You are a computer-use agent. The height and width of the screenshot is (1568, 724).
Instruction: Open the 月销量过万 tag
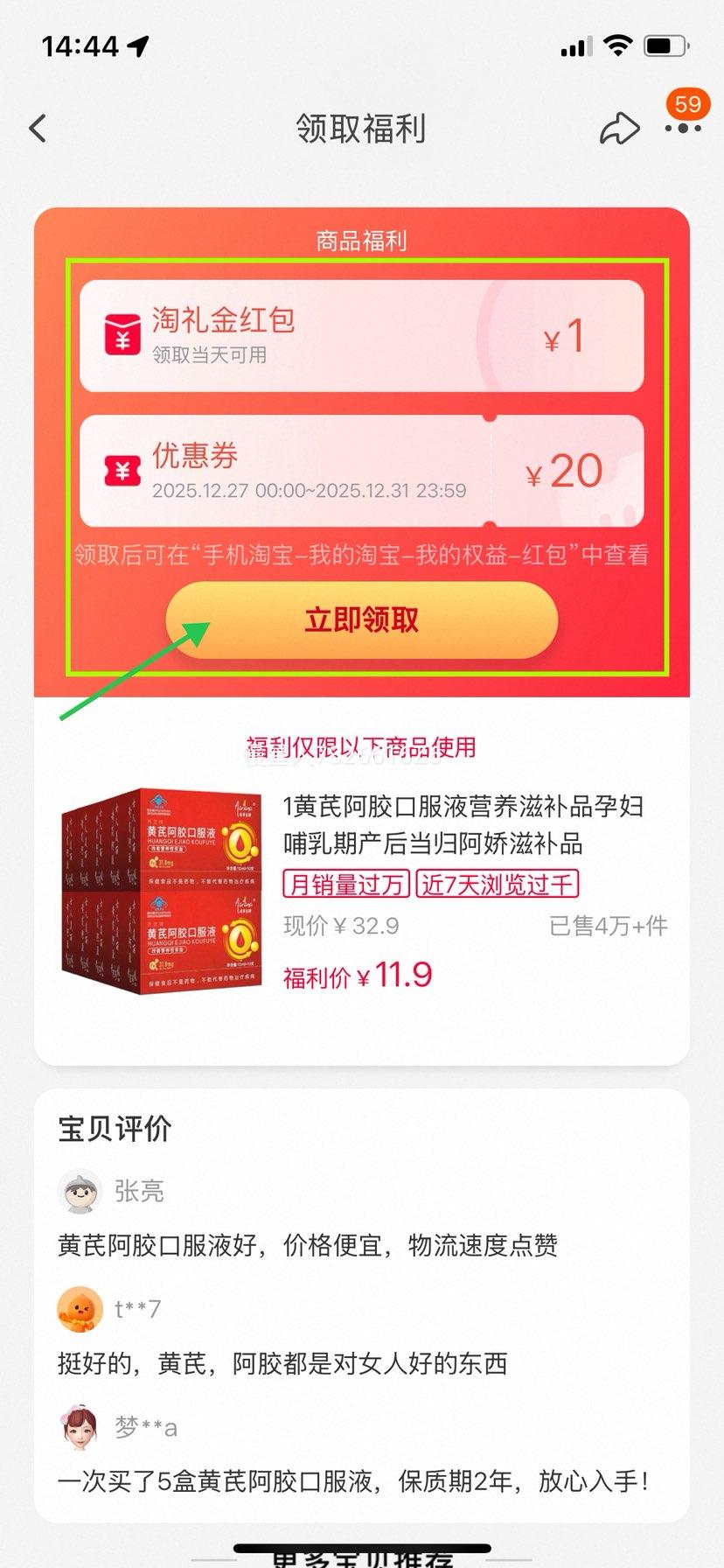(346, 884)
